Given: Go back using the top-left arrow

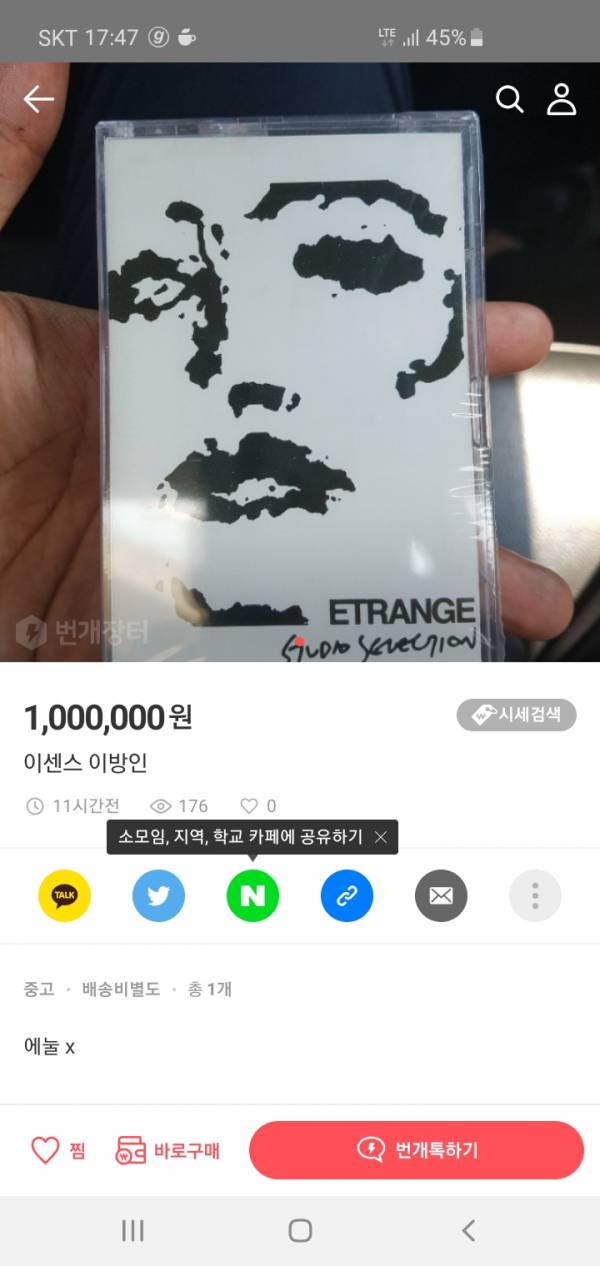Looking at the screenshot, I should [38, 99].
